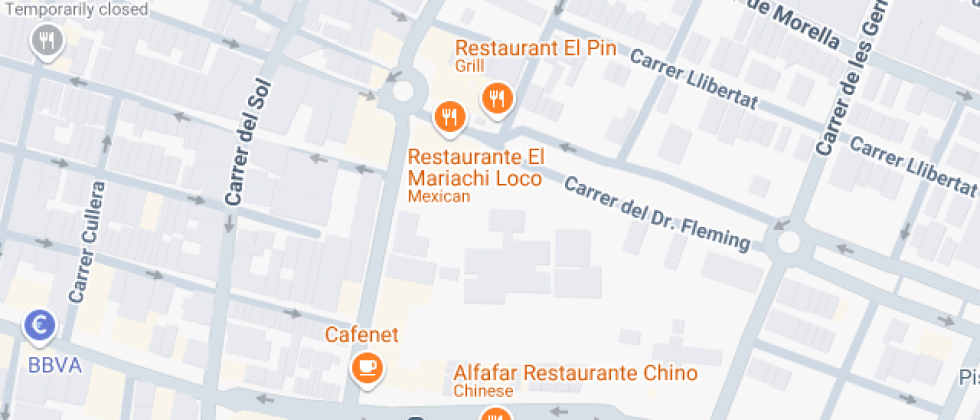The height and width of the screenshot is (420, 980).
Task: Open the Restaurant El Pin marker
Action: click(497, 98)
